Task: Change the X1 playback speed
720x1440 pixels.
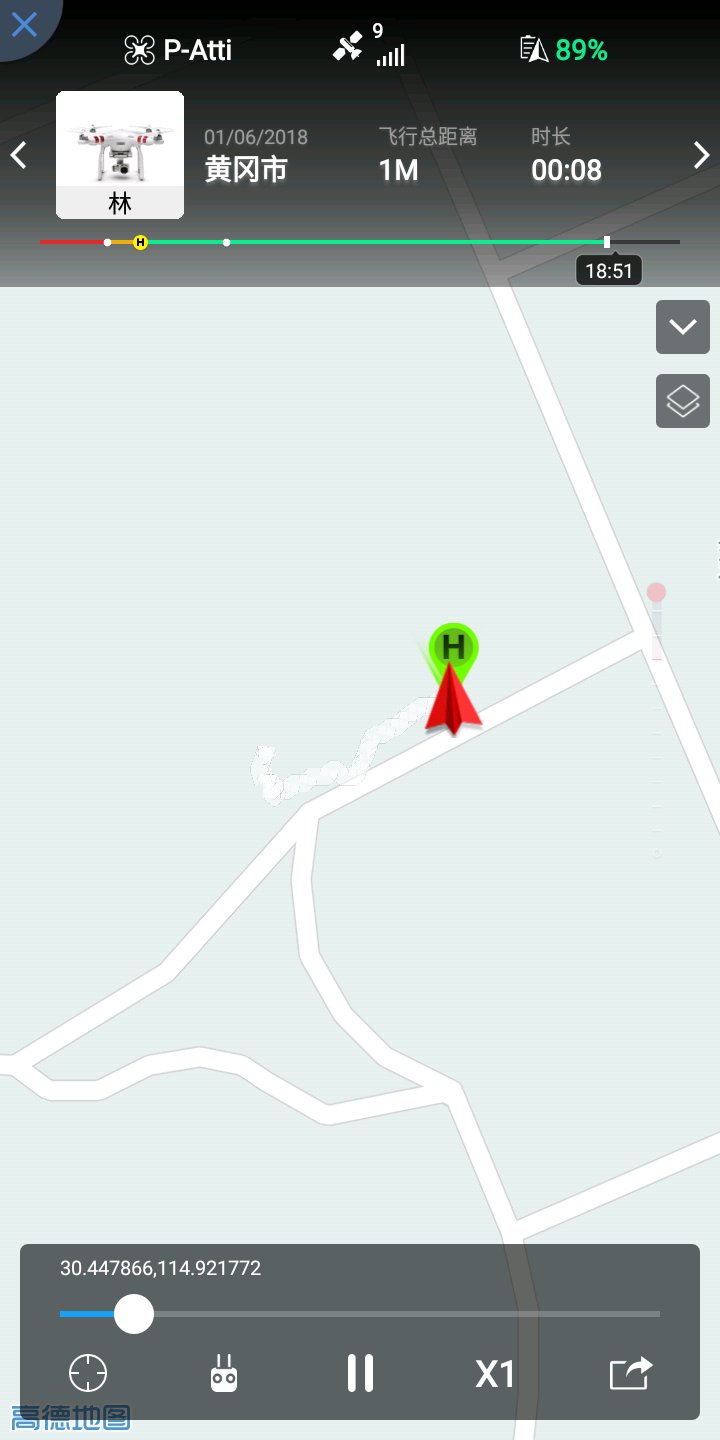Action: coord(495,1374)
